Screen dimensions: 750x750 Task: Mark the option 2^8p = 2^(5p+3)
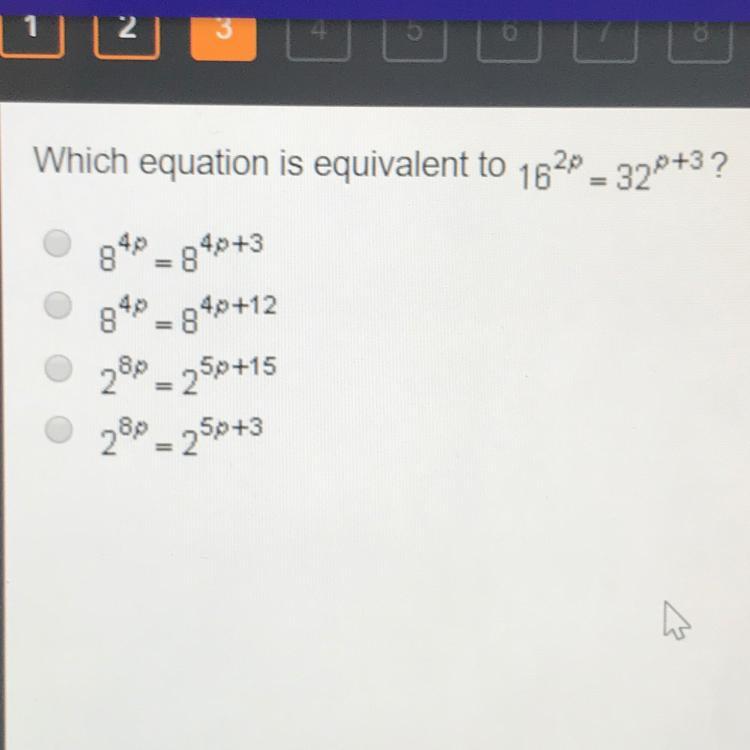pyautogui.click(x=59, y=430)
